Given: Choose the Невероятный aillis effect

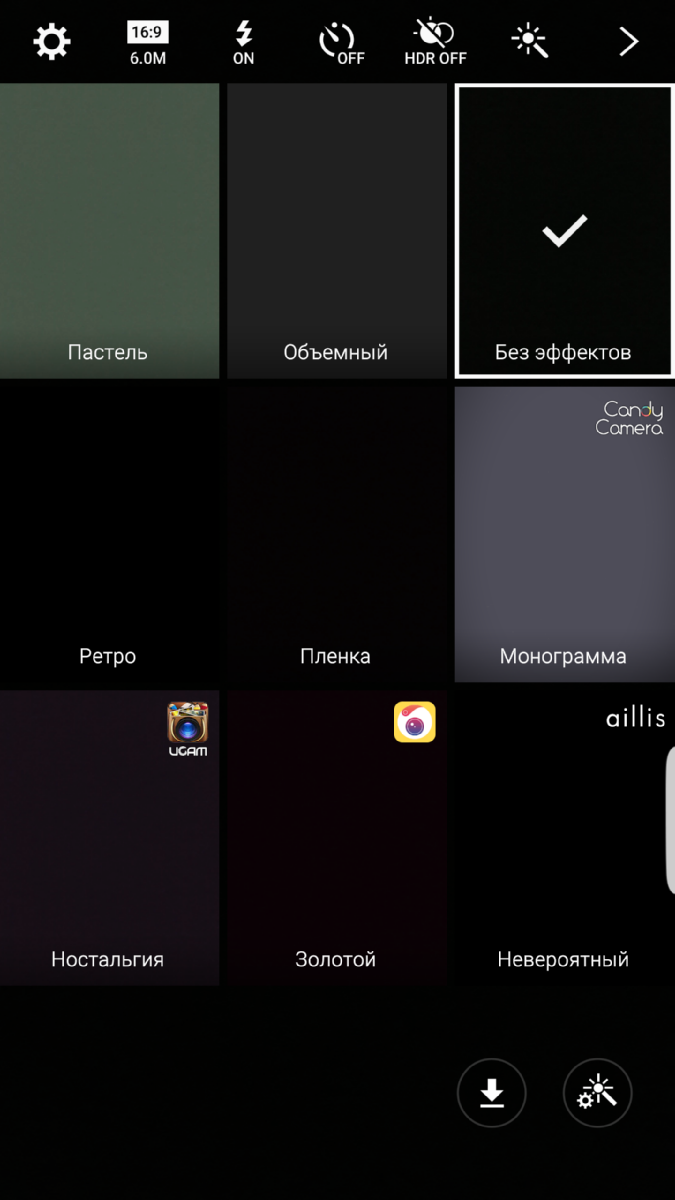Looking at the screenshot, I should click(x=563, y=838).
